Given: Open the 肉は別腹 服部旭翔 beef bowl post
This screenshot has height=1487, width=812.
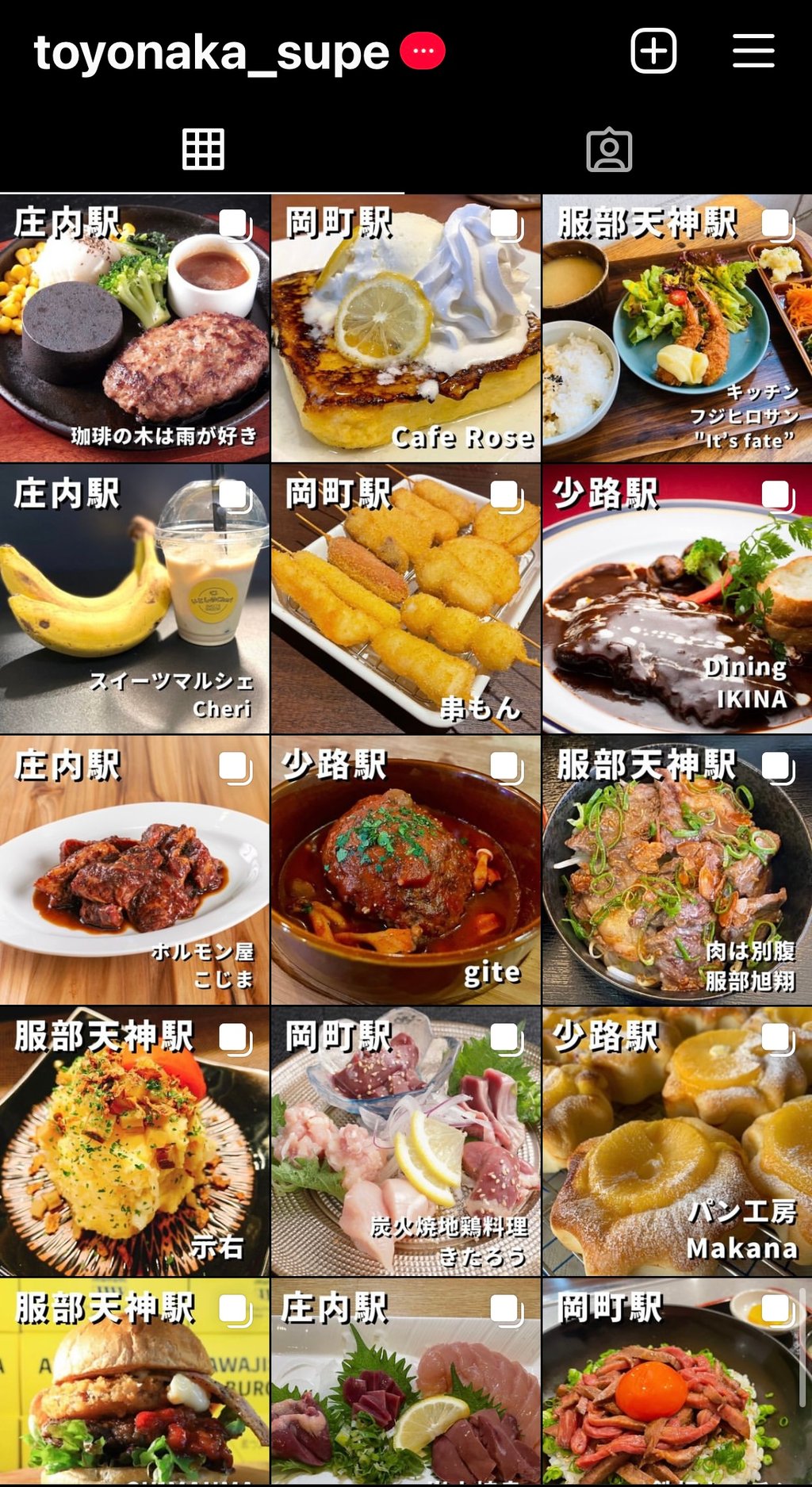Looking at the screenshot, I should pyautogui.click(x=677, y=871).
